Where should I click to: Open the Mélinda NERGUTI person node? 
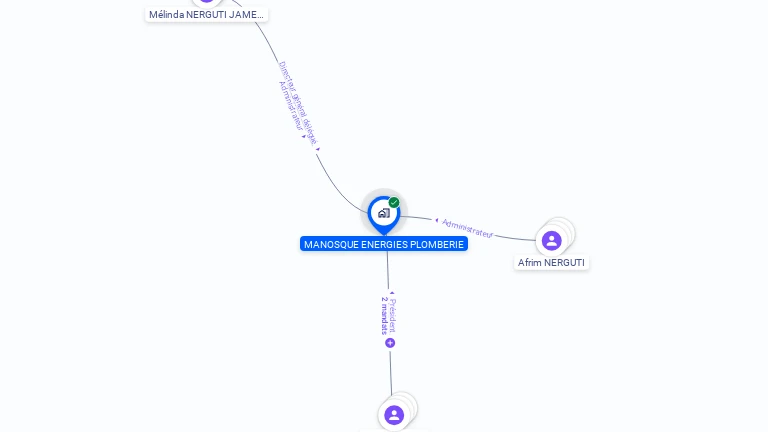tap(207, 14)
